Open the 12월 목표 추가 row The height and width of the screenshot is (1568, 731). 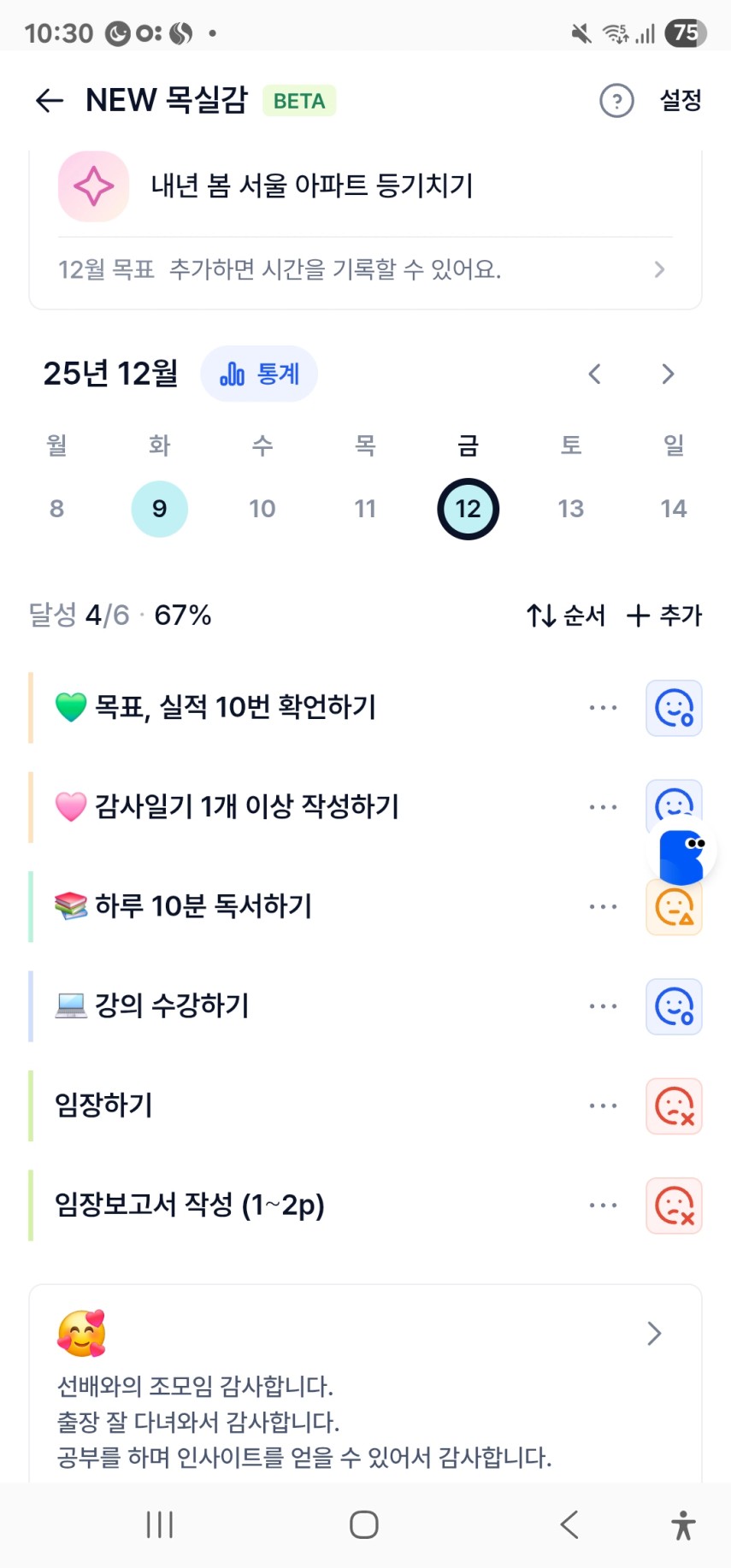coord(365,270)
